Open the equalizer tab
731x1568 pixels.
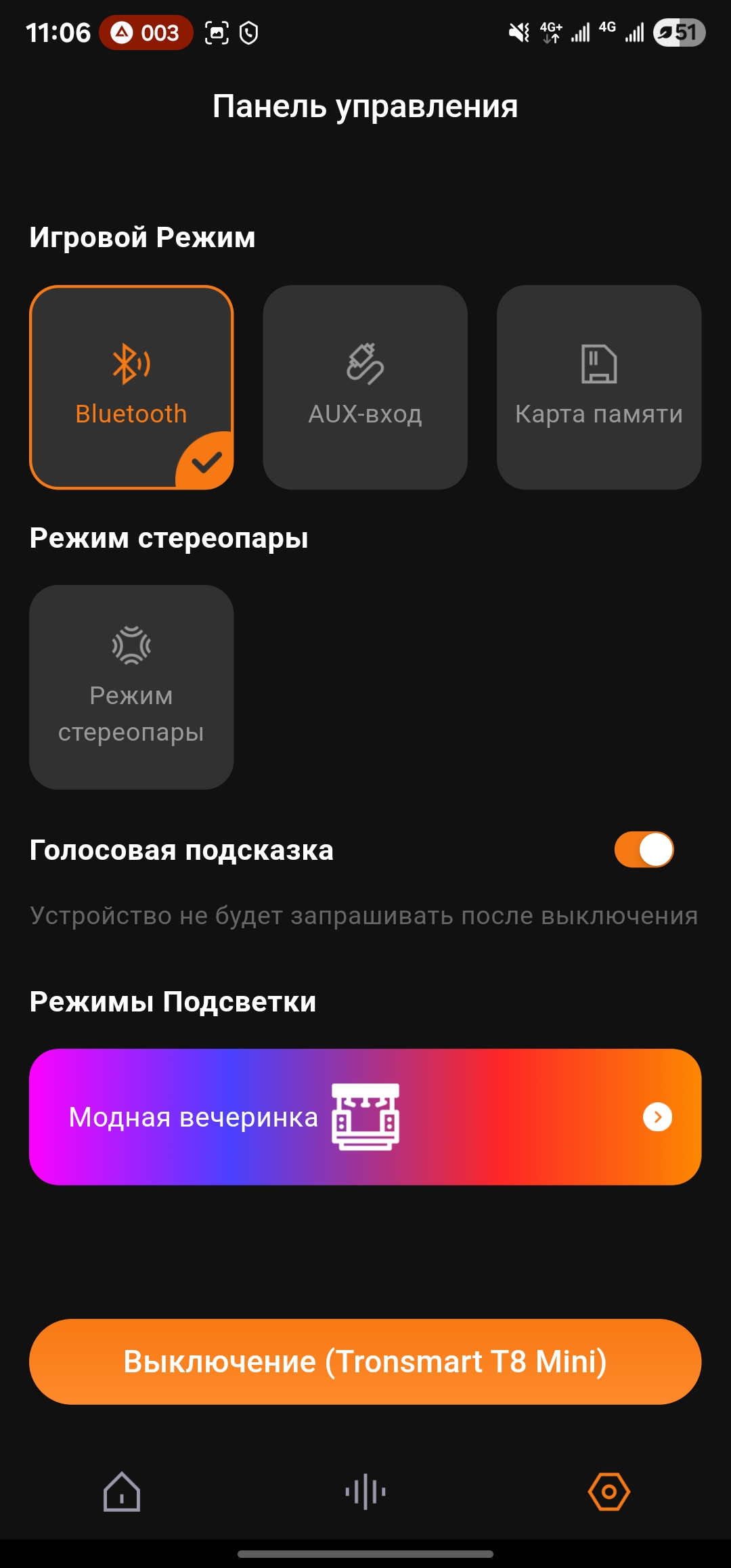pyautogui.click(x=365, y=1491)
